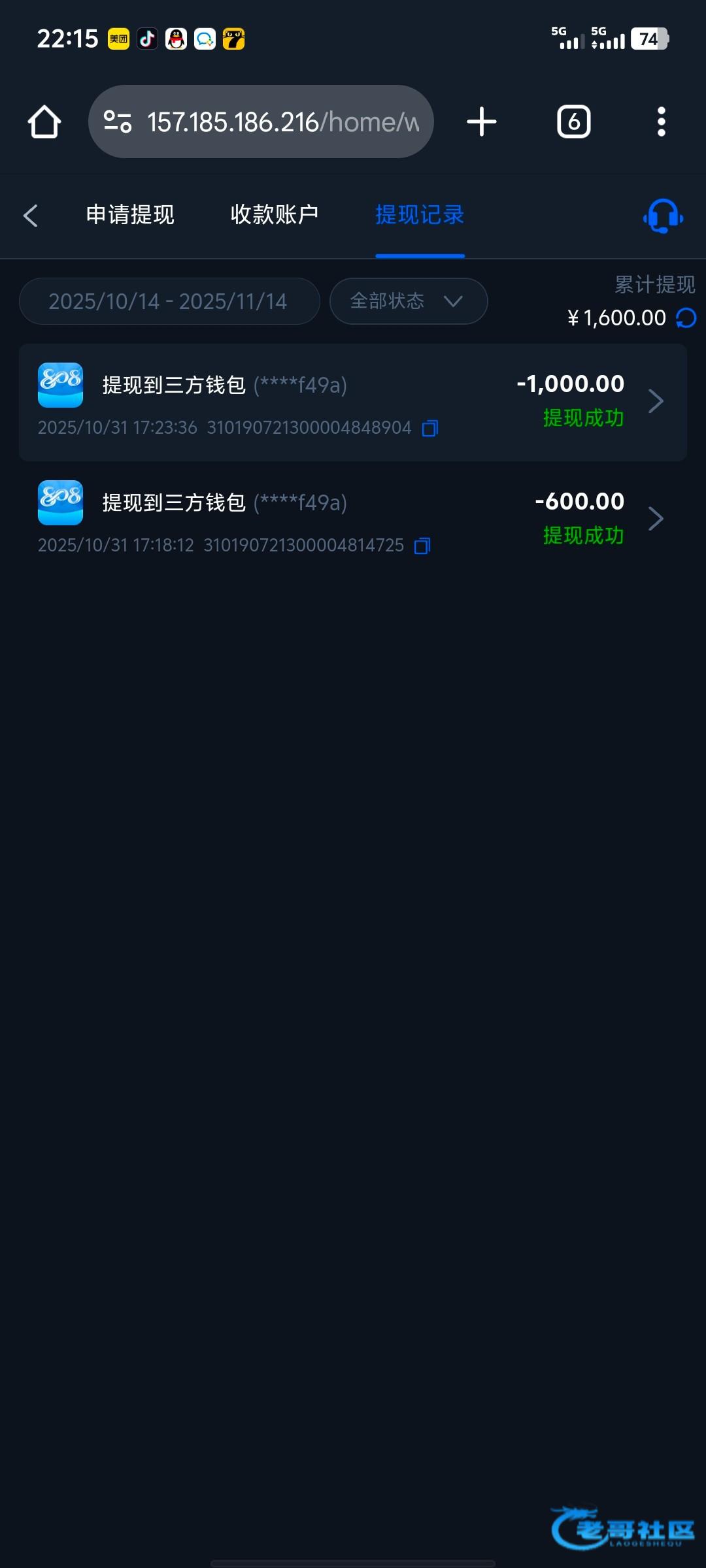This screenshot has width=706, height=1568.
Task: Open the date range picker 2025/10/14 - 2025/11/14
Action: 169,301
